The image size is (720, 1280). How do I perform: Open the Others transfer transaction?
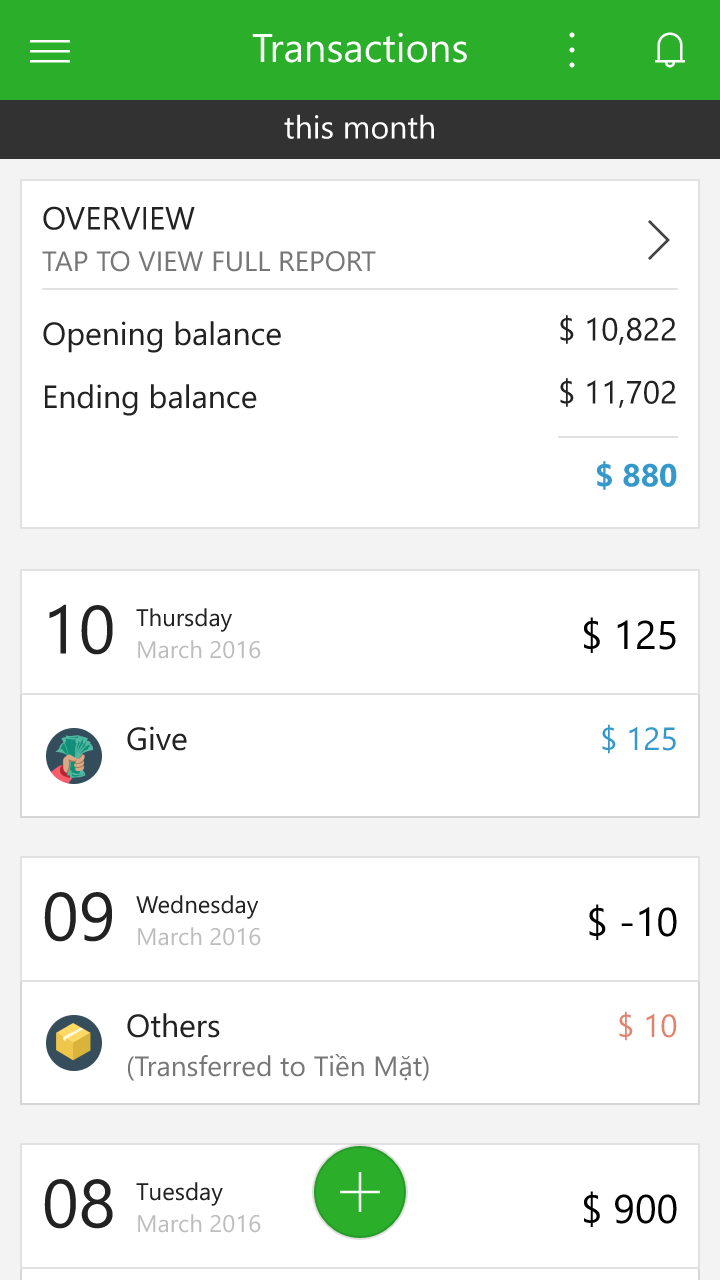tap(360, 1043)
